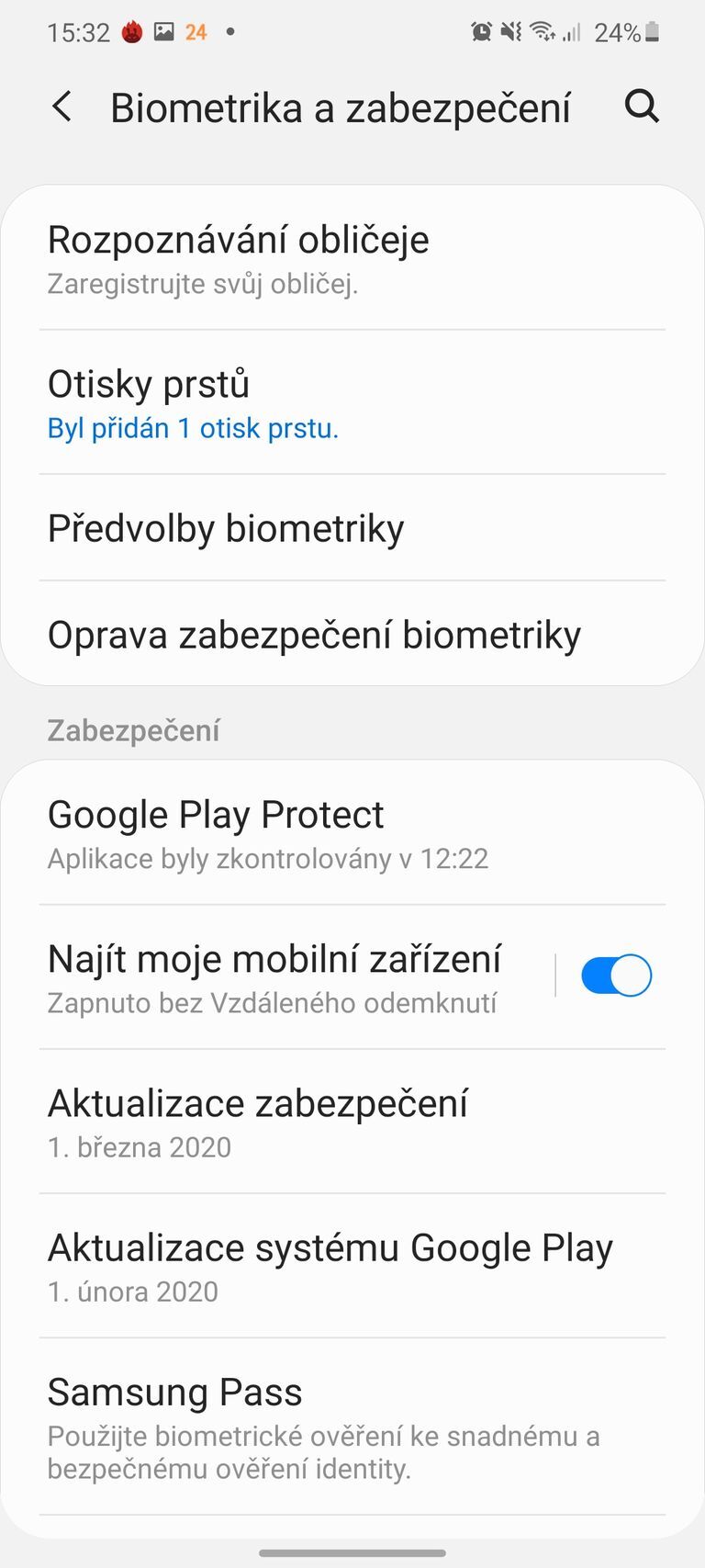
Task: Open Předvolby biometriky options
Action: click(x=226, y=527)
